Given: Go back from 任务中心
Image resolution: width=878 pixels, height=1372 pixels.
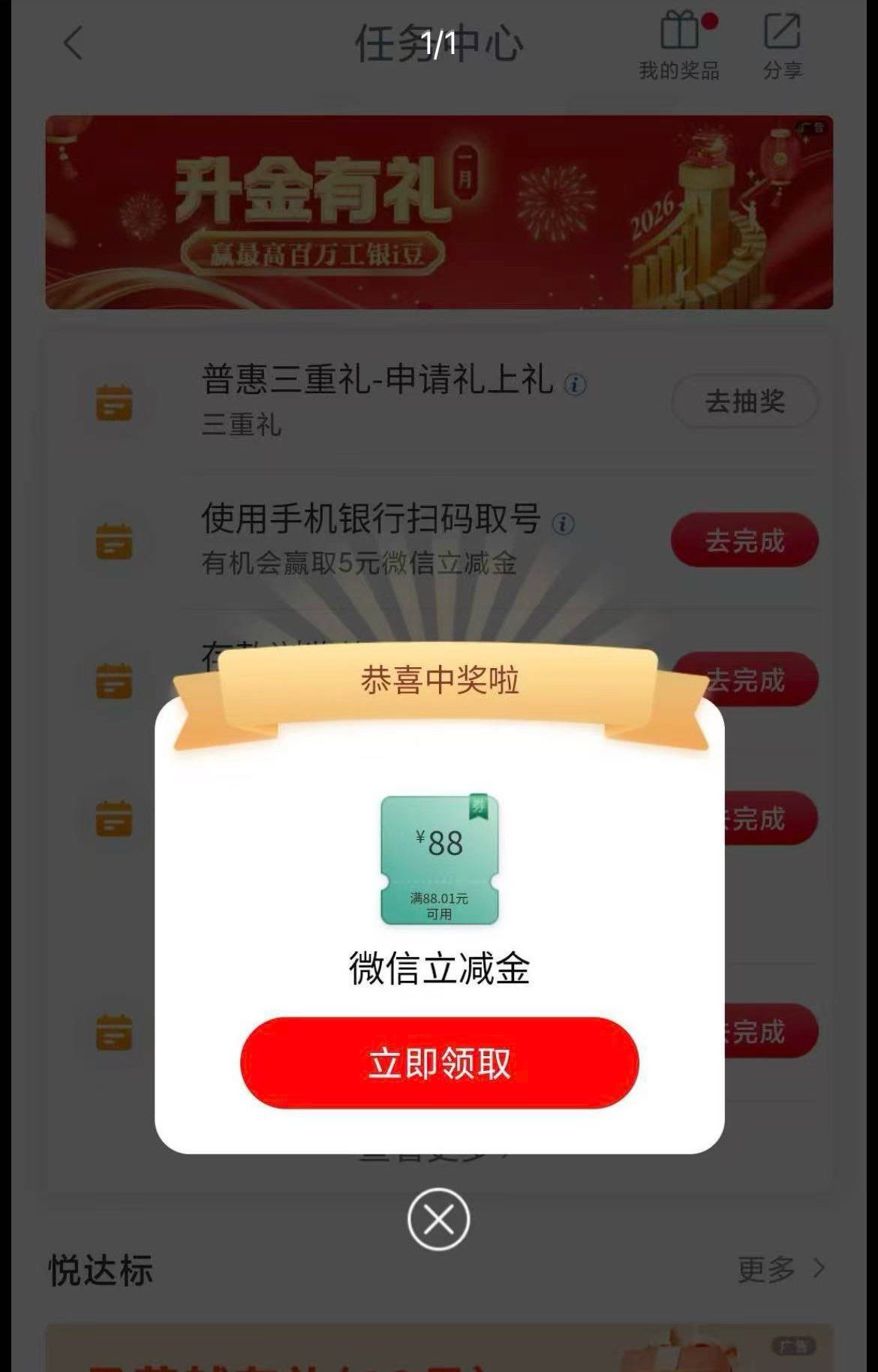Looking at the screenshot, I should [73, 44].
